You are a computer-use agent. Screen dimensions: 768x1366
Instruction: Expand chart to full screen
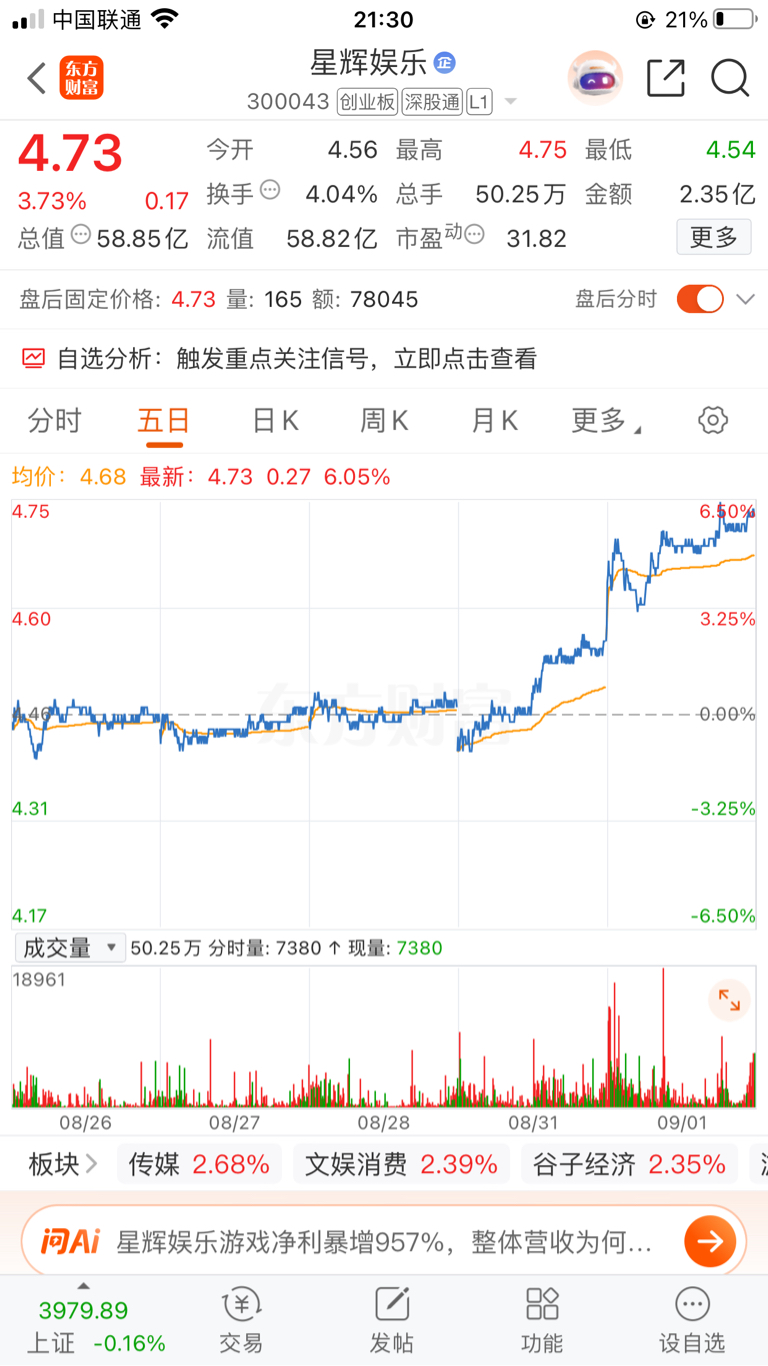(729, 999)
